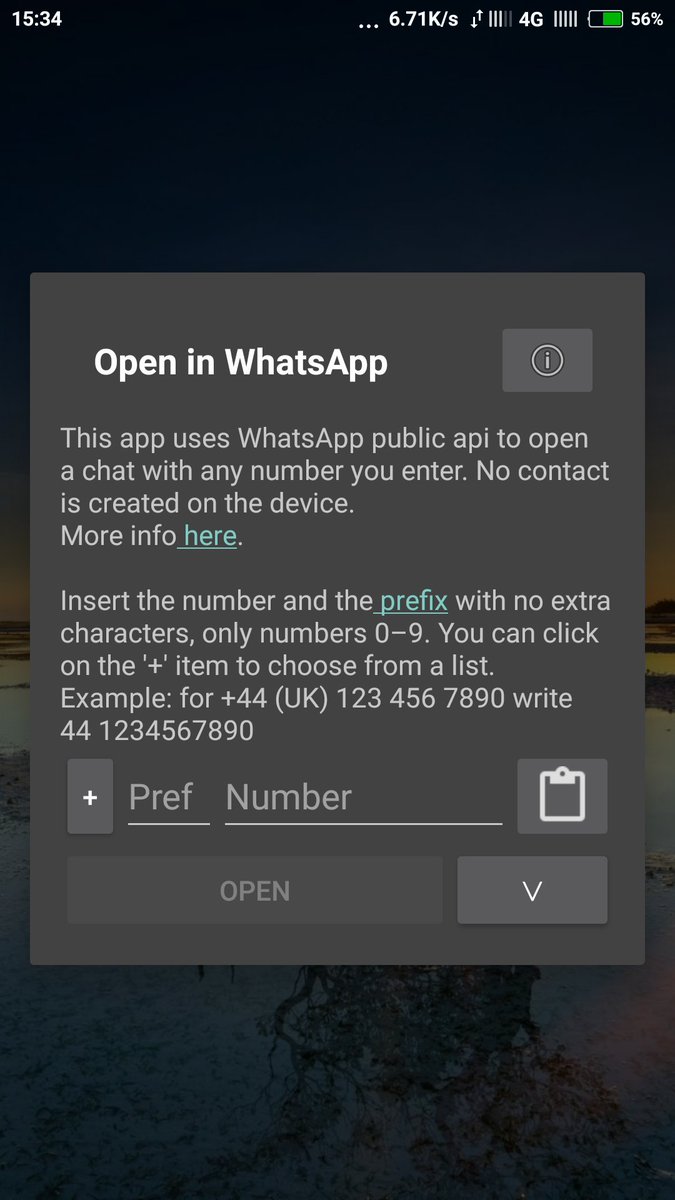
Task: Open the 'prefix' link
Action: coord(413,601)
